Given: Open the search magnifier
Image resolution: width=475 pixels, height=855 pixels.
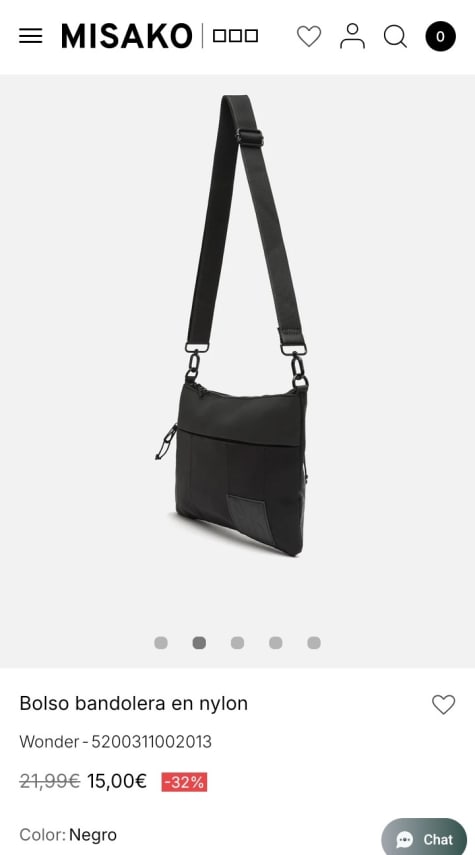Looking at the screenshot, I should pyautogui.click(x=395, y=37).
